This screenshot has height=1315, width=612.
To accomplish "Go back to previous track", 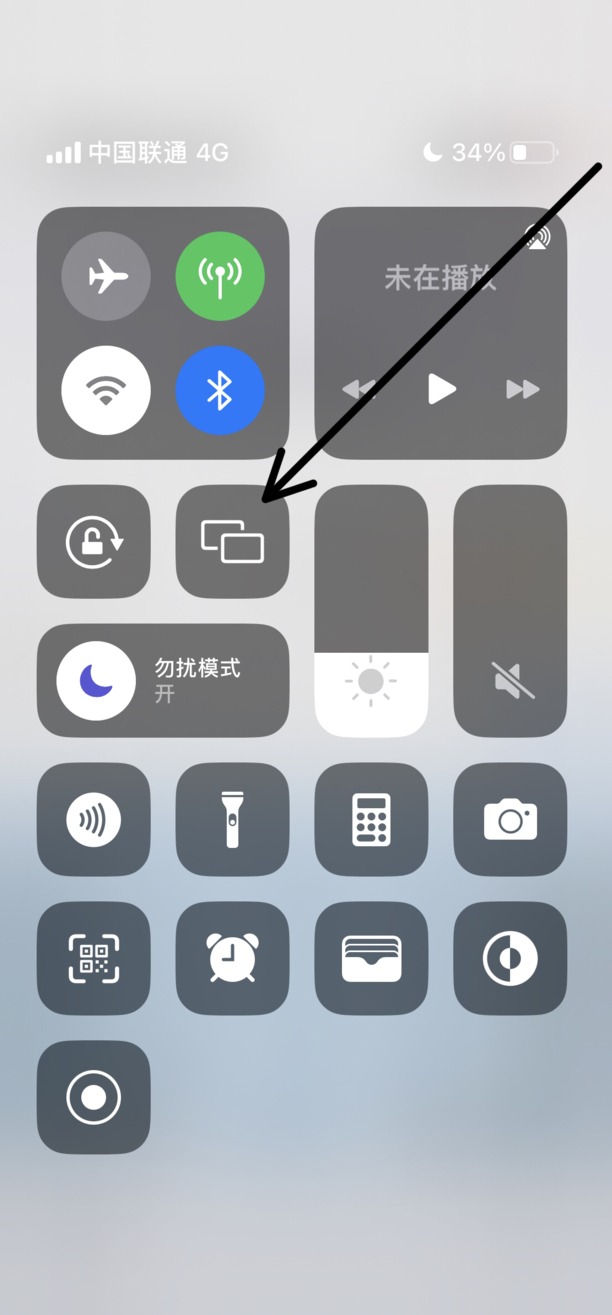I will pos(359,389).
